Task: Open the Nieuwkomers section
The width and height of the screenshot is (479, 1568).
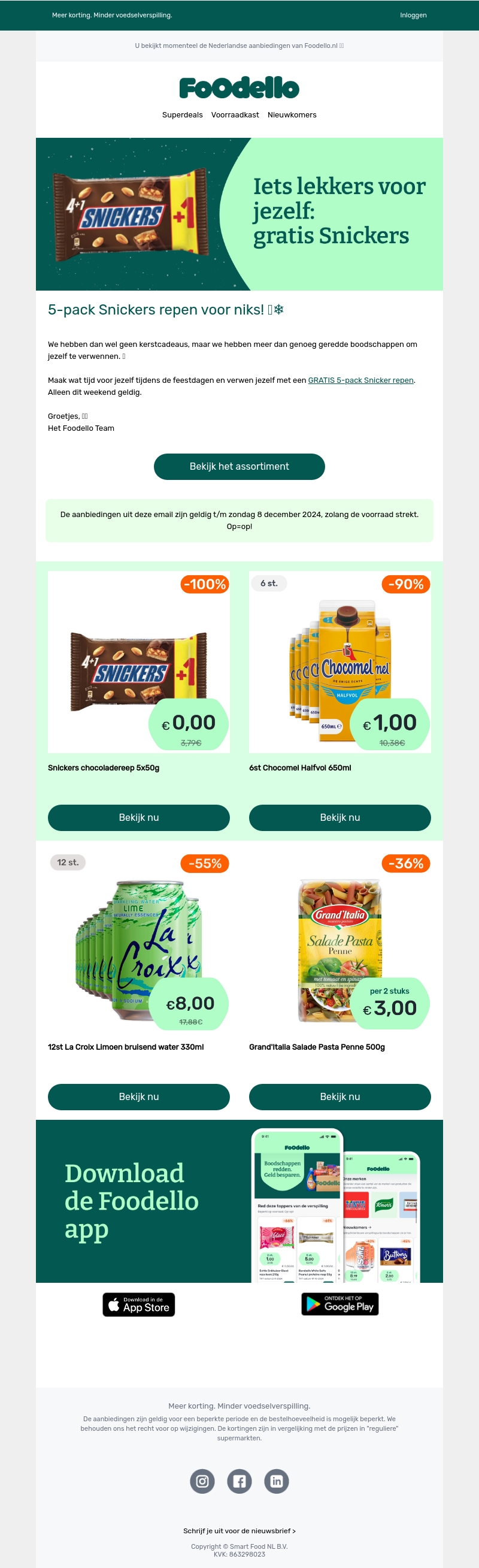Action: tap(292, 115)
